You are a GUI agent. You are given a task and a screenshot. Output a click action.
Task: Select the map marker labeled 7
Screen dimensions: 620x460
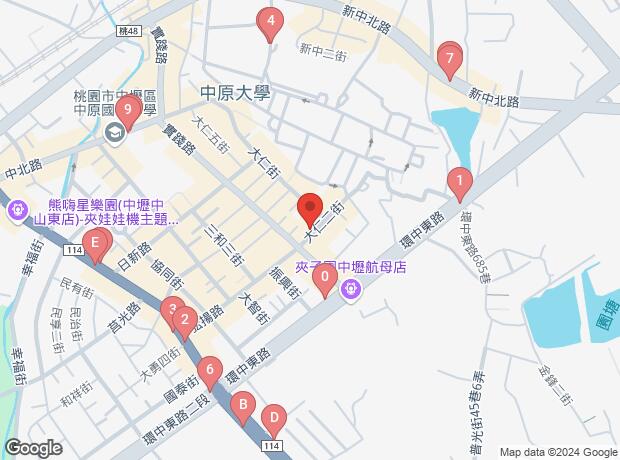[x=450, y=60]
